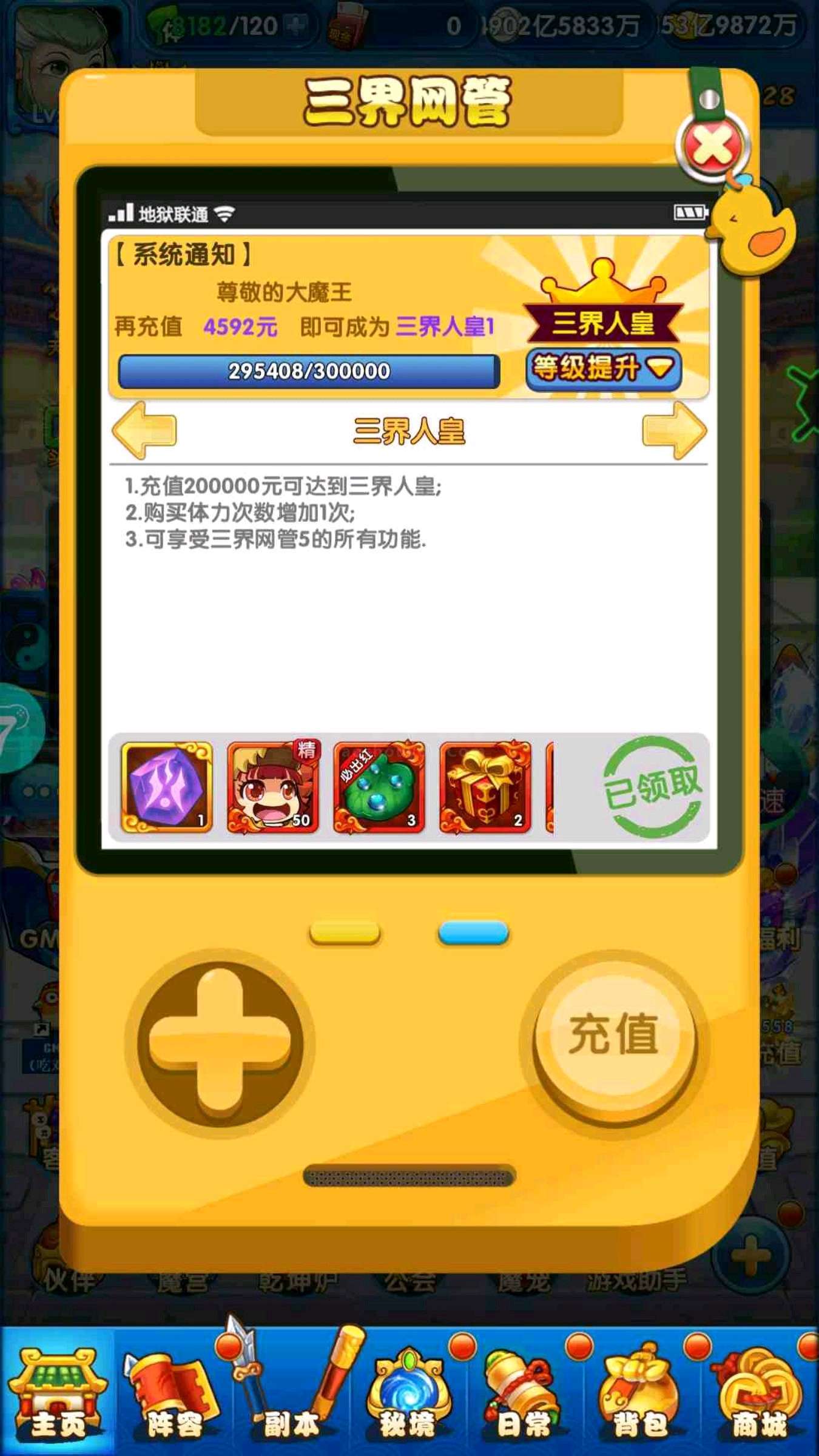
Task: View the purple crystal reward item
Action: (x=167, y=787)
